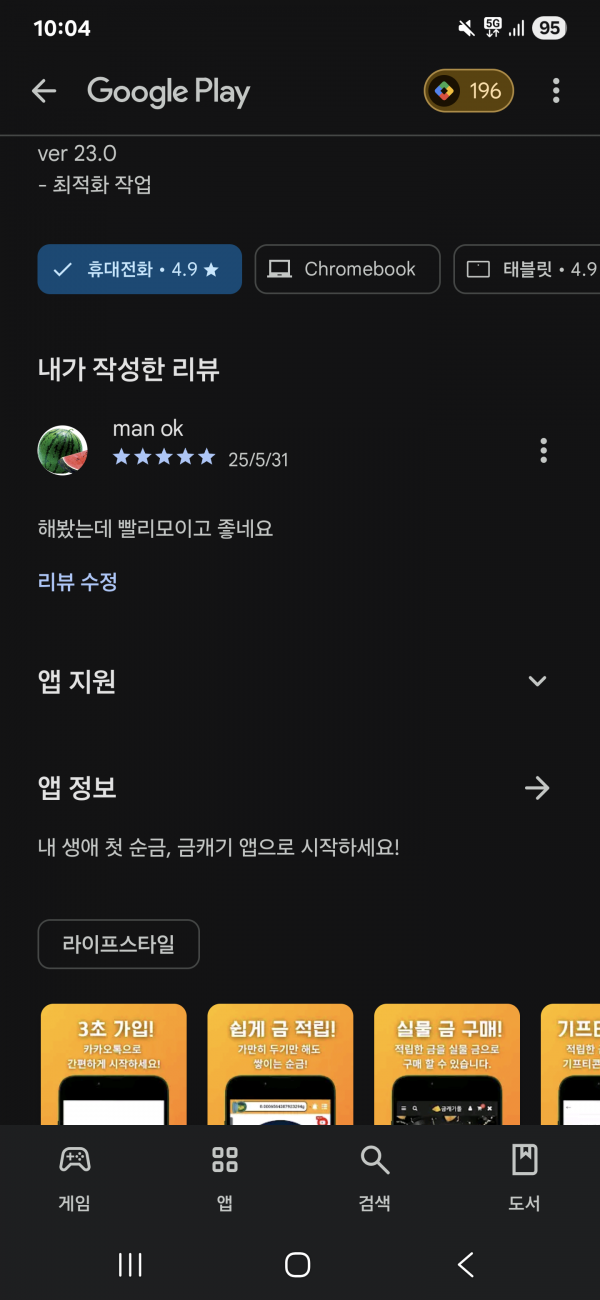Open the 앱 정보 details arrow

(537, 788)
